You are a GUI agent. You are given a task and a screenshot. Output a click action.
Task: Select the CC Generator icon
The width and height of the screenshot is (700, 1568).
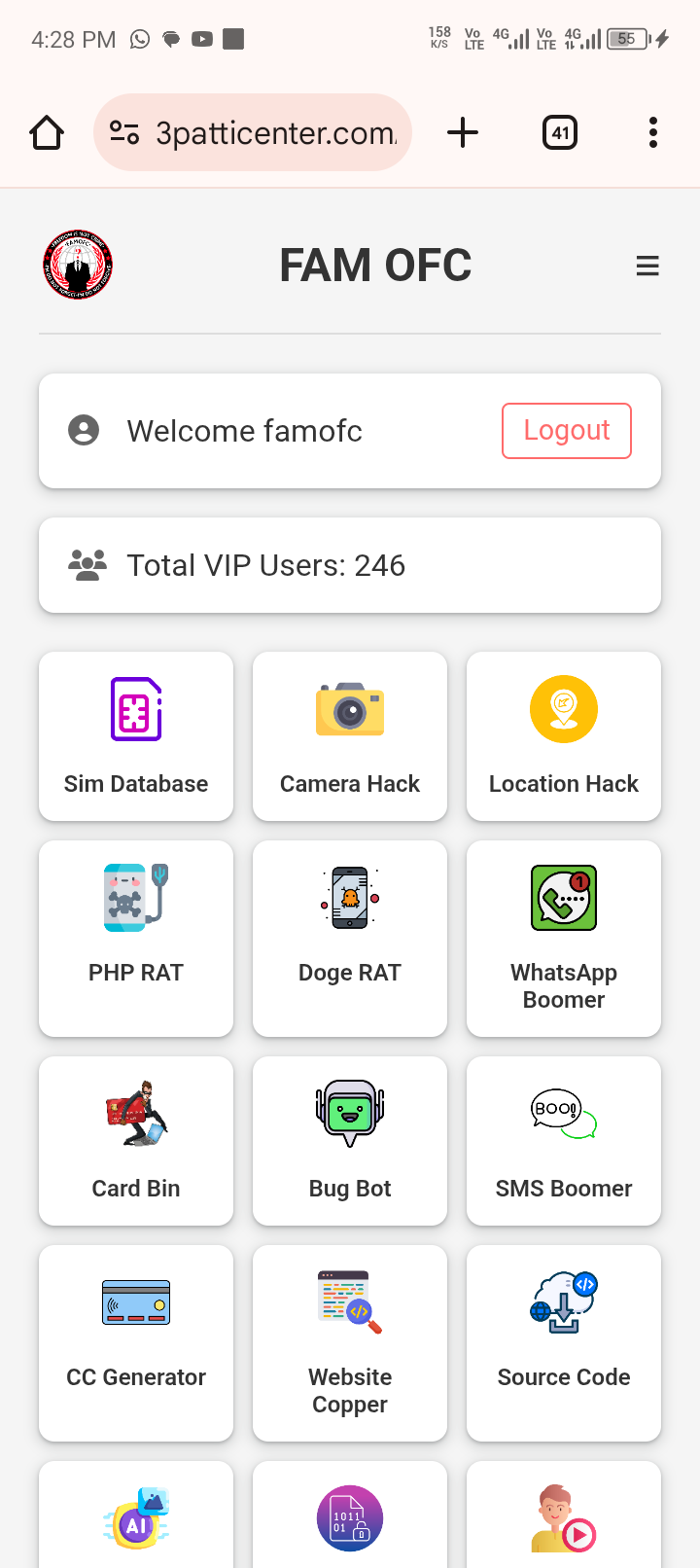tap(135, 1342)
